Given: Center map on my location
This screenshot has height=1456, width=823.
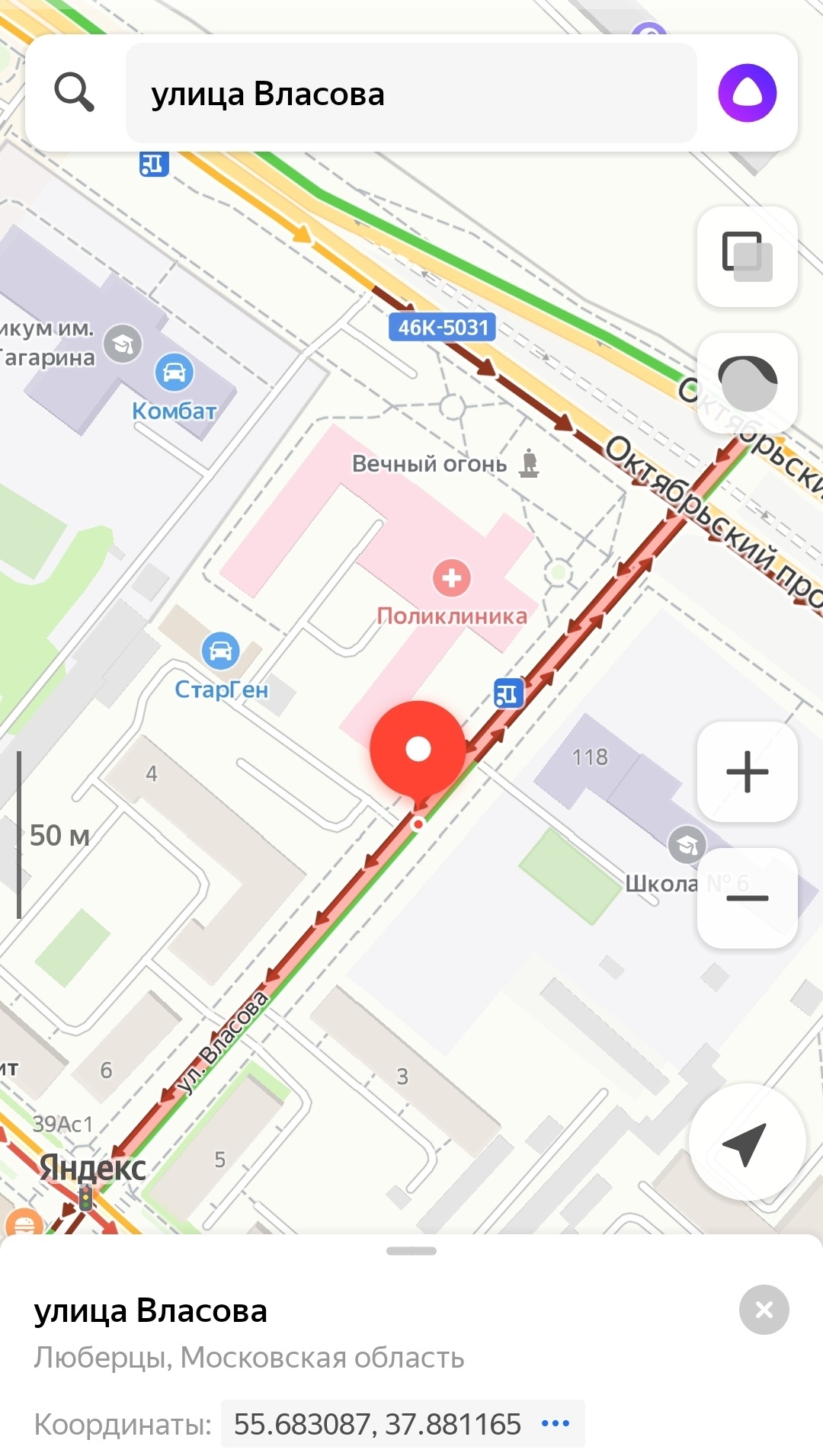Looking at the screenshot, I should coord(747,1142).
